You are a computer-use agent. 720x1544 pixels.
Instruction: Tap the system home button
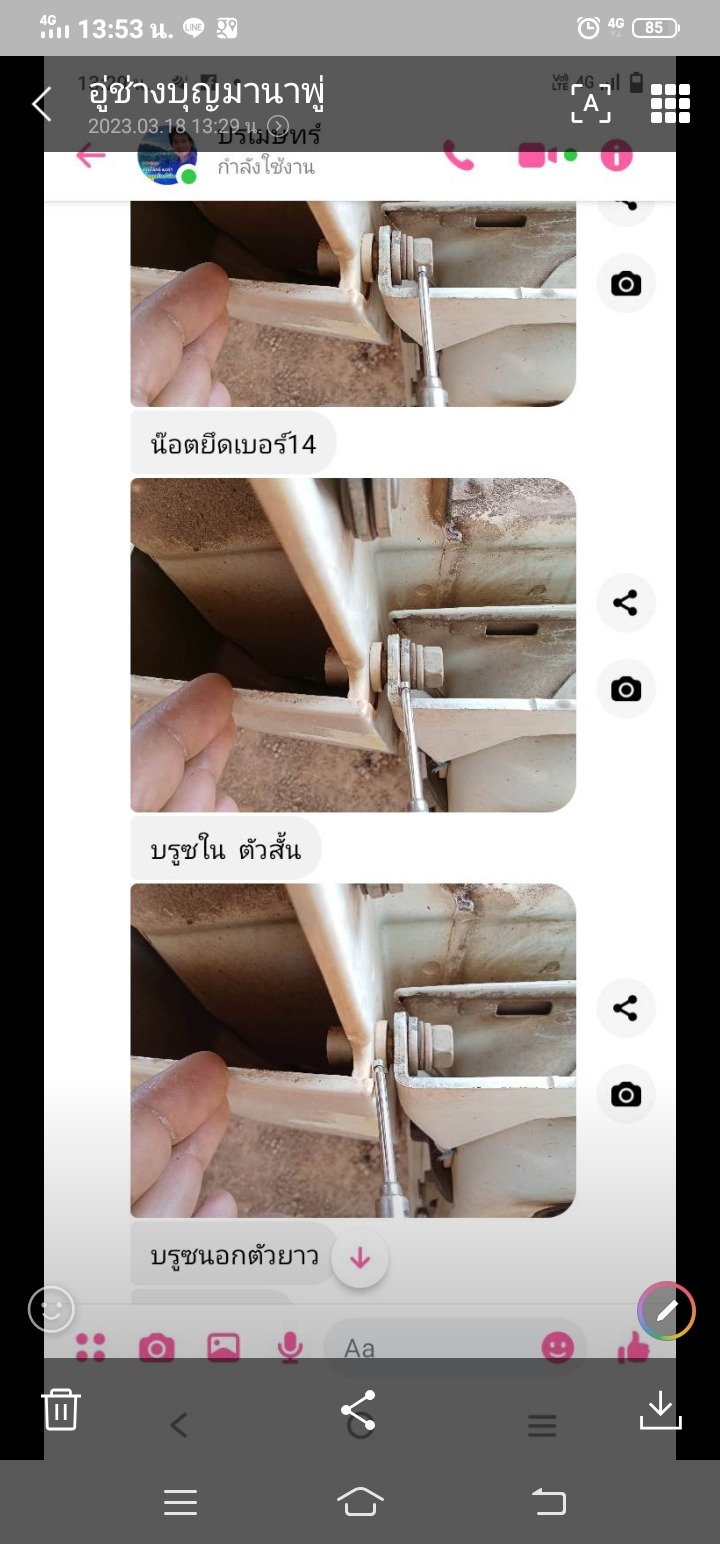pyautogui.click(x=360, y=1502)
